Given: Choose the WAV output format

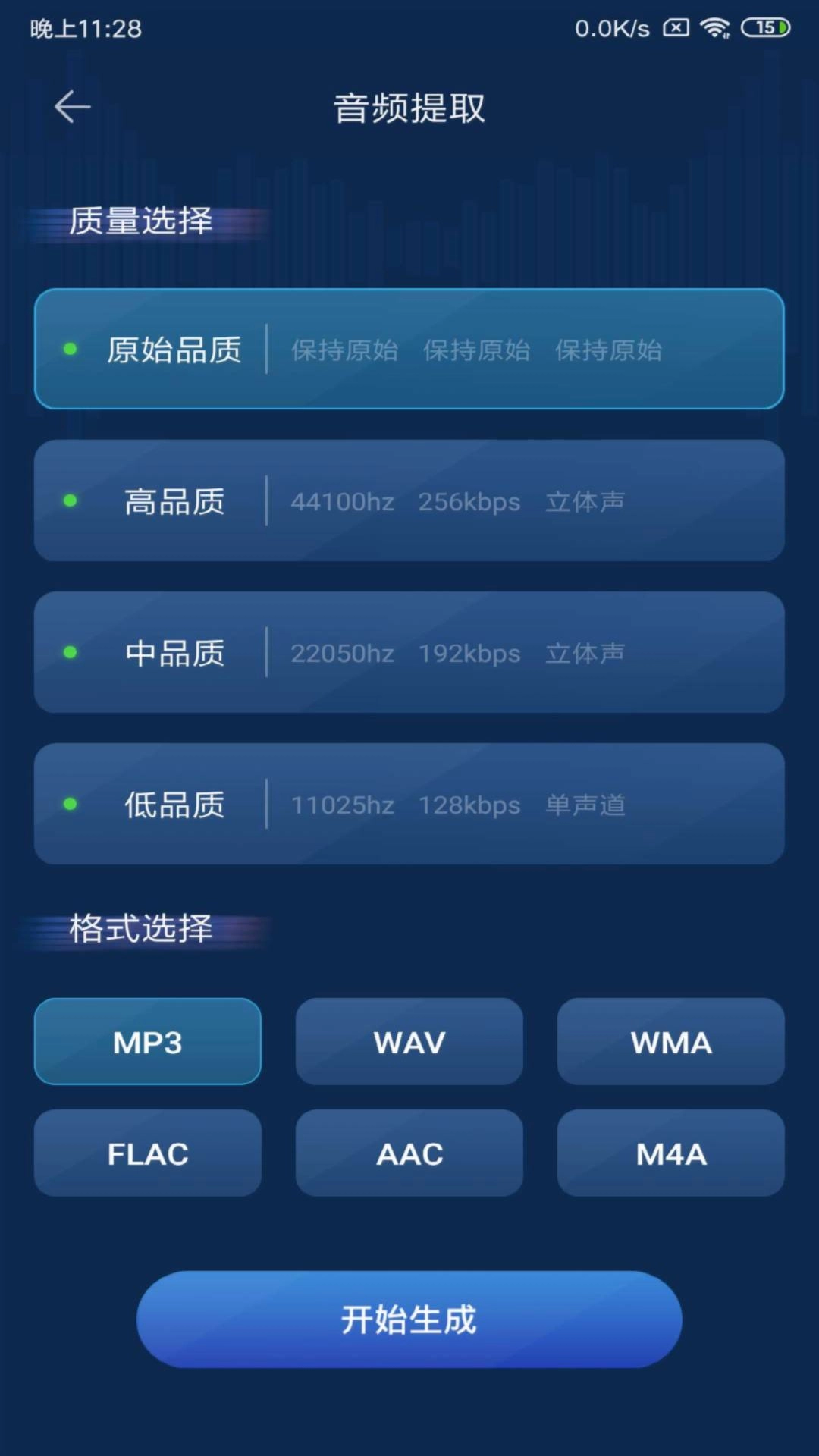Looking at the screenshot, I should point(409,1042).
